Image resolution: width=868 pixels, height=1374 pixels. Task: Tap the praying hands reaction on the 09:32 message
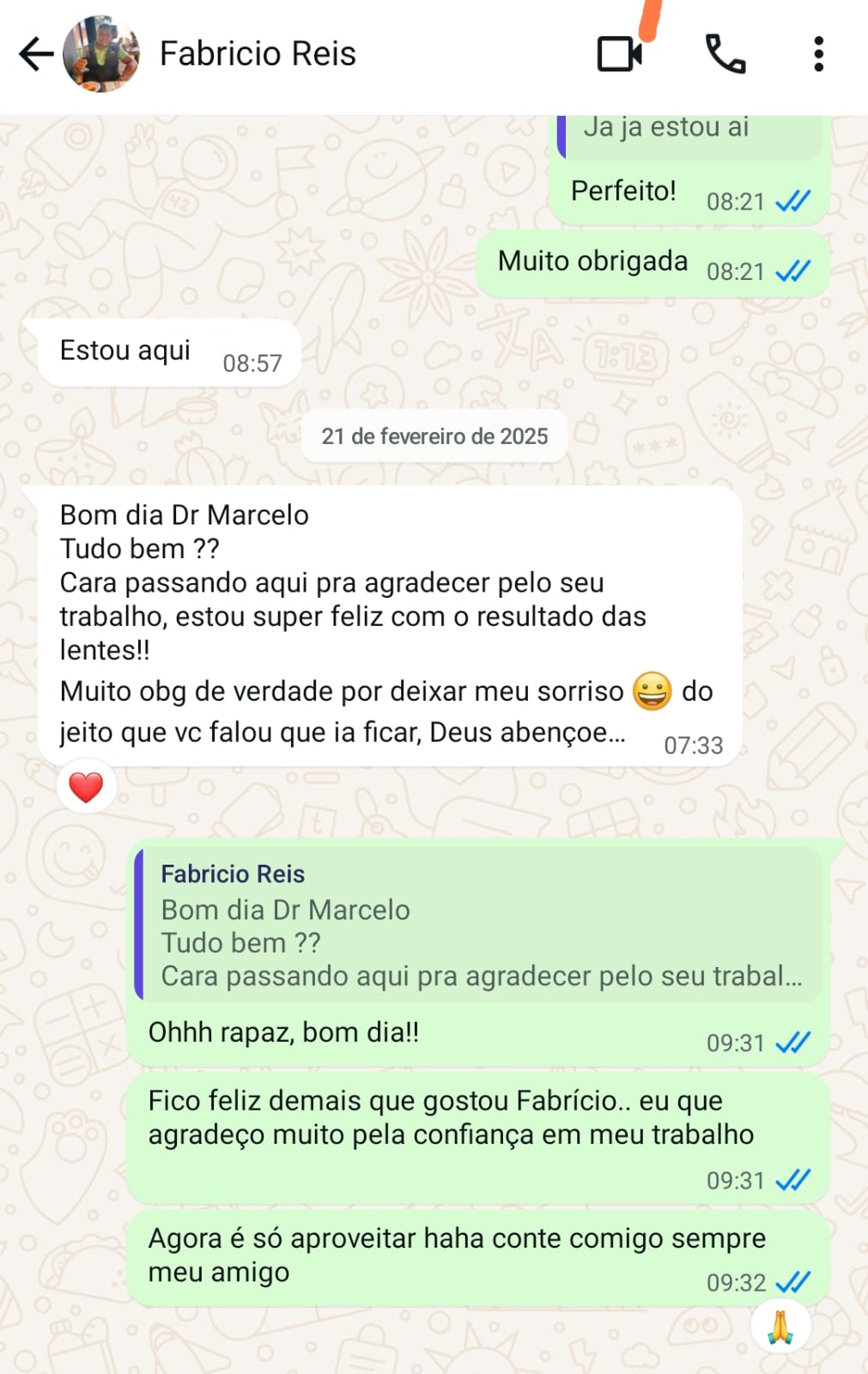tap(780, 1327)
